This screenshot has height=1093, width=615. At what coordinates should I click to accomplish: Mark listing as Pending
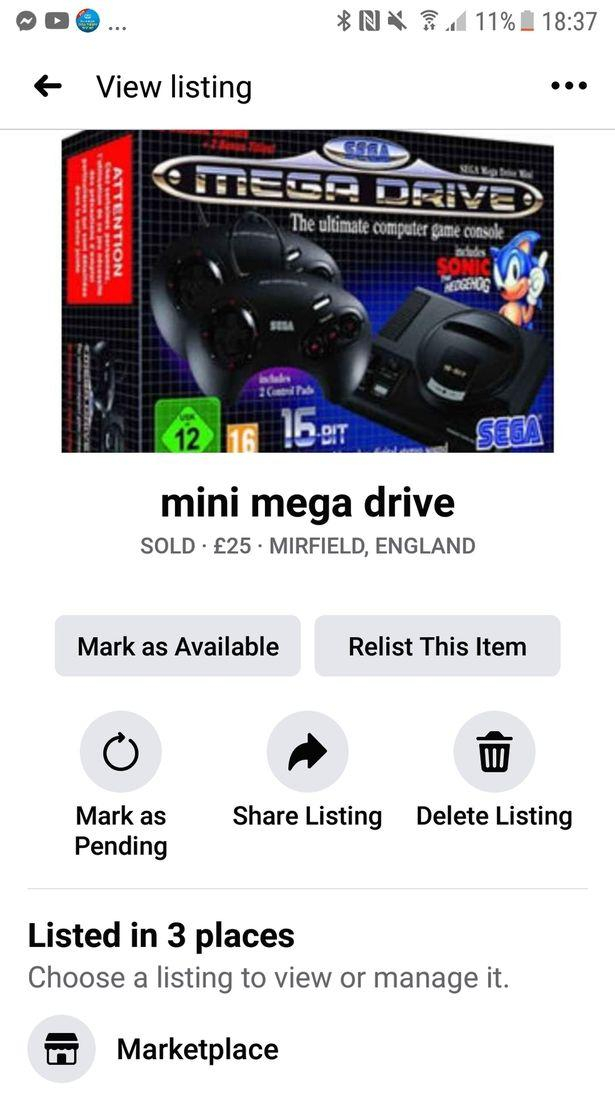coord(120,752)
